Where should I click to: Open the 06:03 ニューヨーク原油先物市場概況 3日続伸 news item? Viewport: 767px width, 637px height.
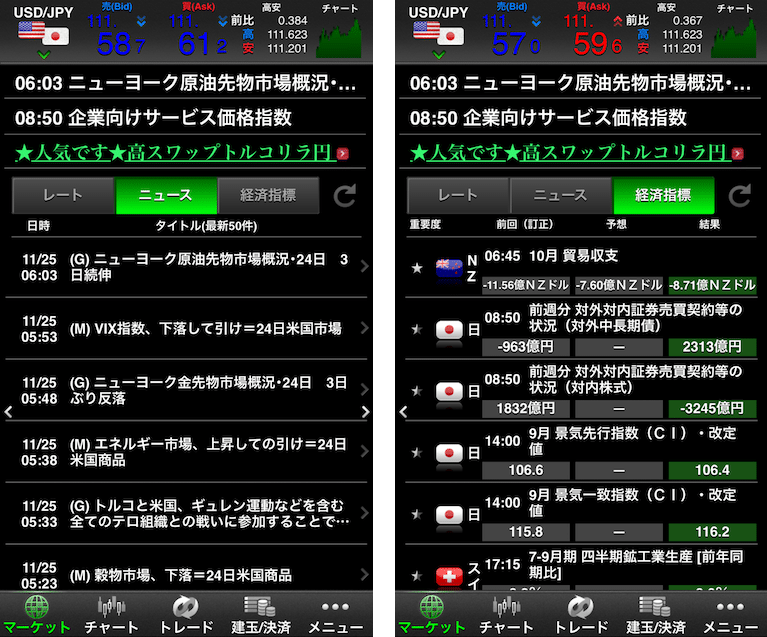(x=190, y=266)
